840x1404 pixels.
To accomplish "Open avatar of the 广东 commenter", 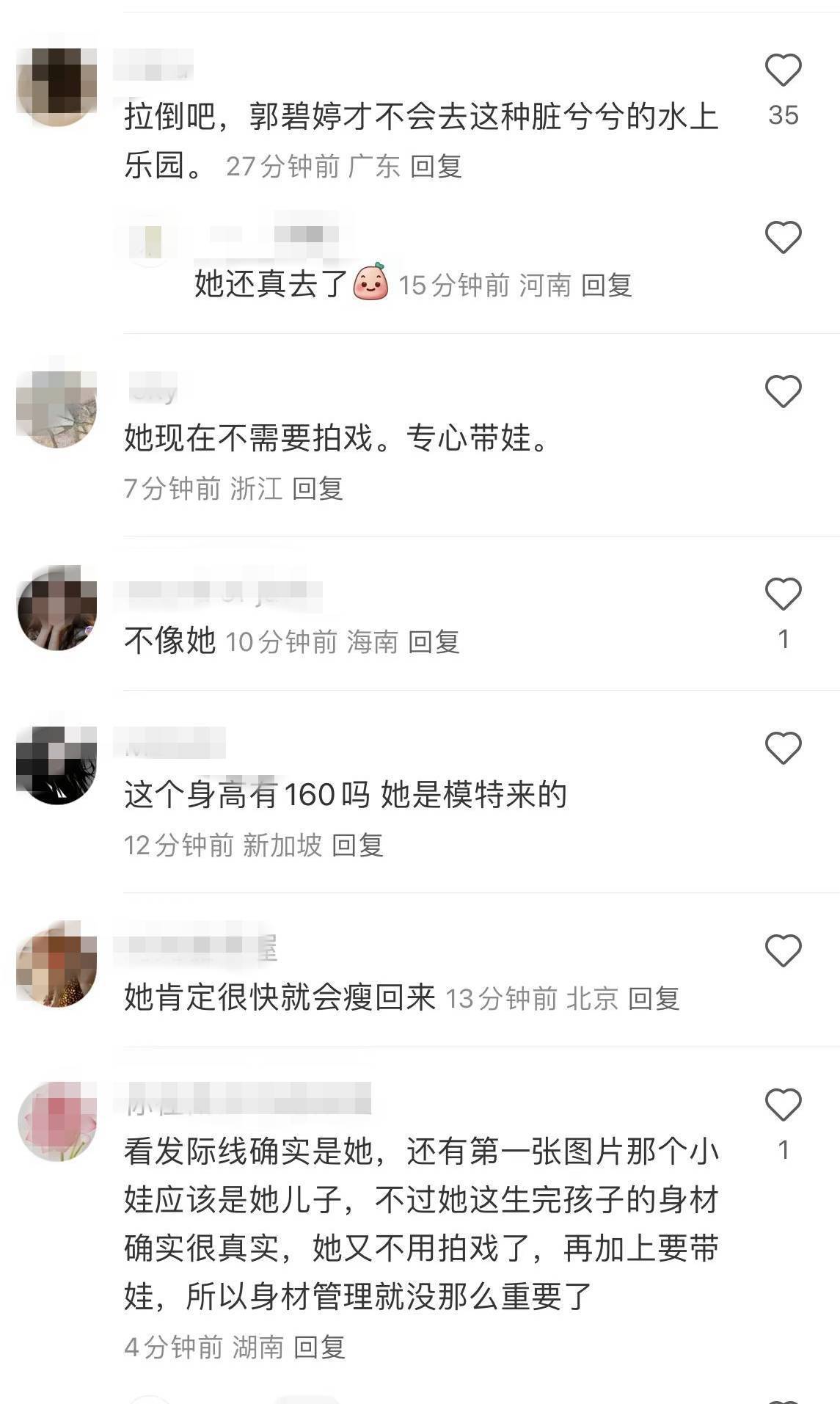I will pyautogui.click(x=57, y=87).
